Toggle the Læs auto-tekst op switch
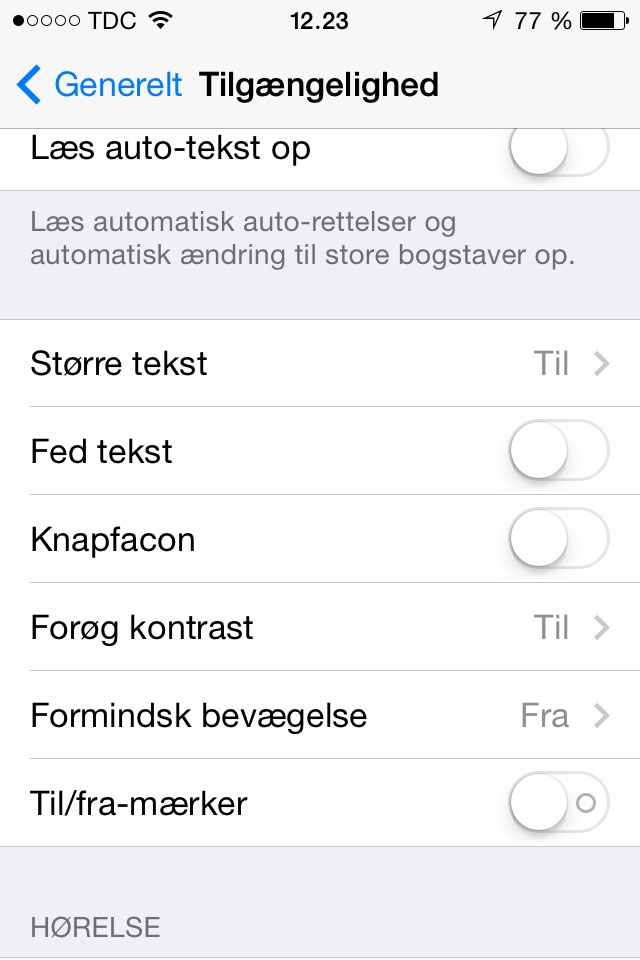The height and width of the screenshot is (960, 640). [x=558, y=152]
